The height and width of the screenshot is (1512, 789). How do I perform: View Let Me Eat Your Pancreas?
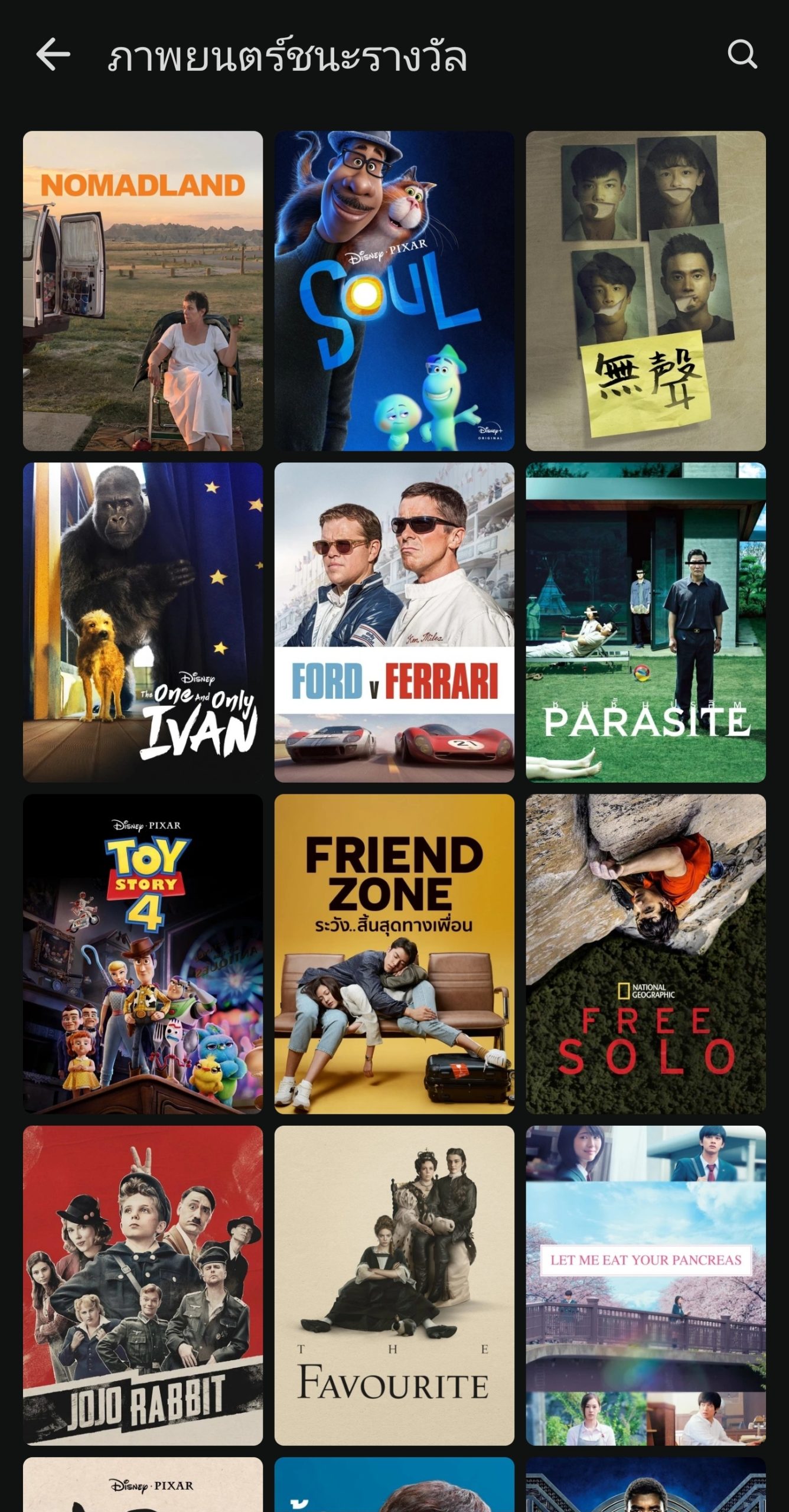tap(645, 1285)
